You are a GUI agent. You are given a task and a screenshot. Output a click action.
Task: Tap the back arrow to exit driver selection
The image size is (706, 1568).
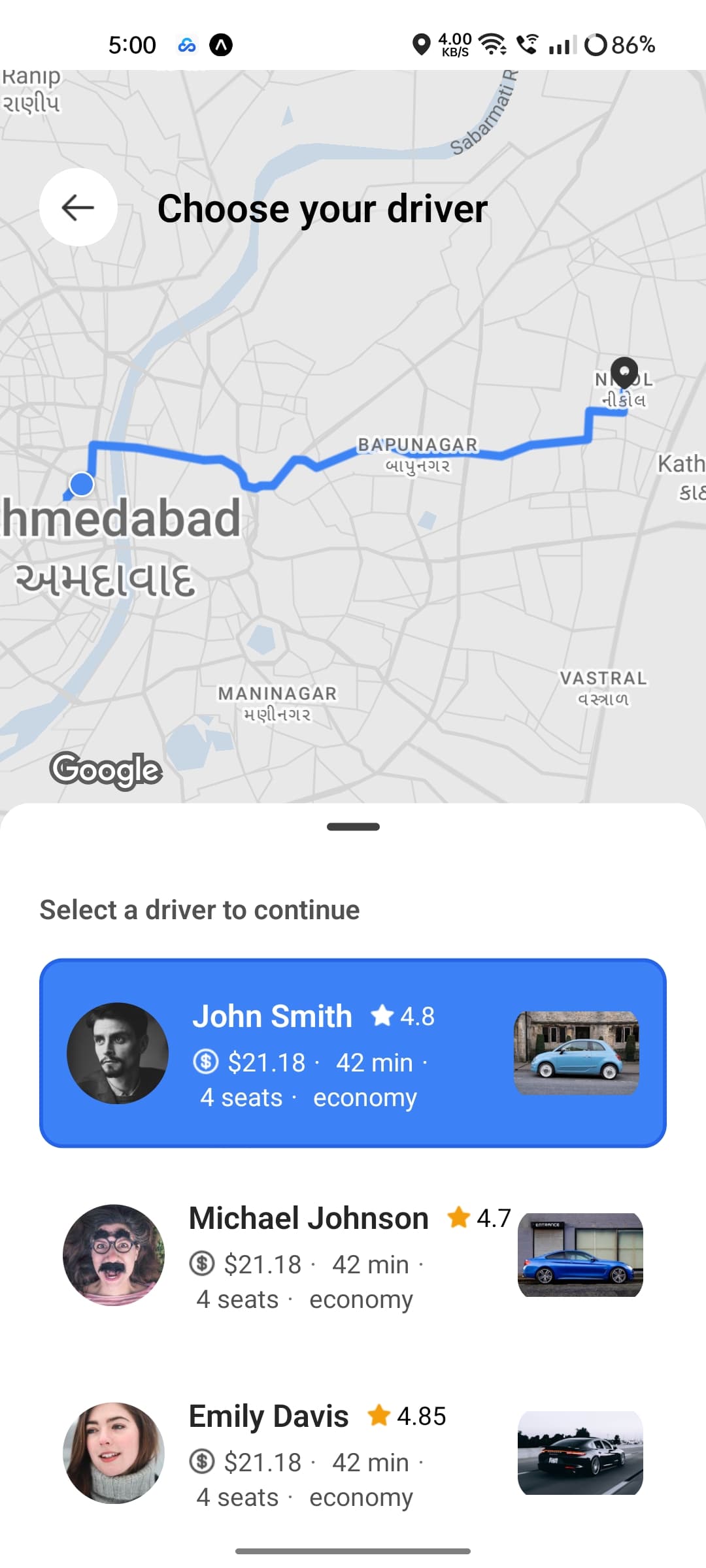click(78, 208)
